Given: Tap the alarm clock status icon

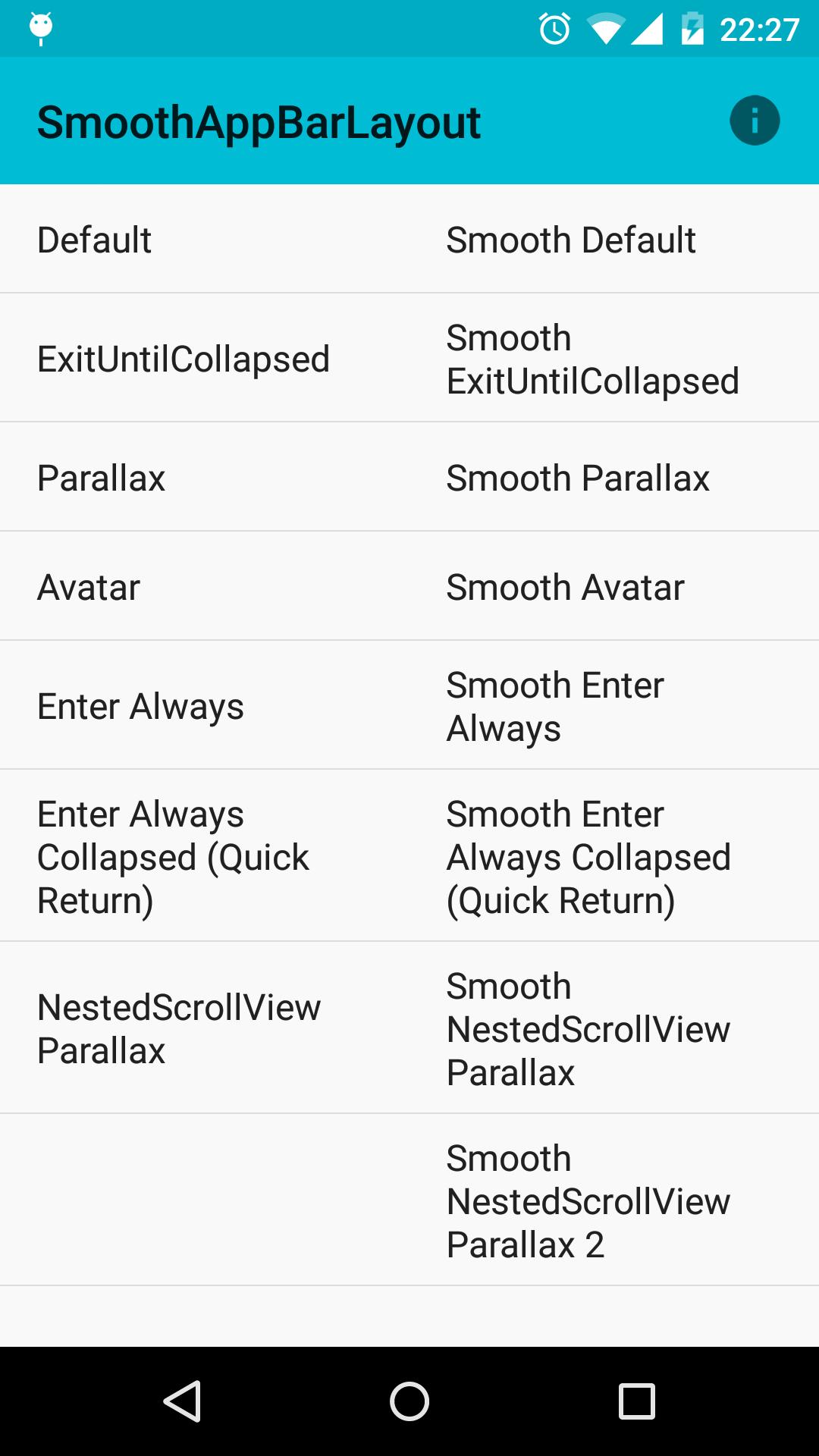Looking at the screenshot, I should click(x=554, y=27).
